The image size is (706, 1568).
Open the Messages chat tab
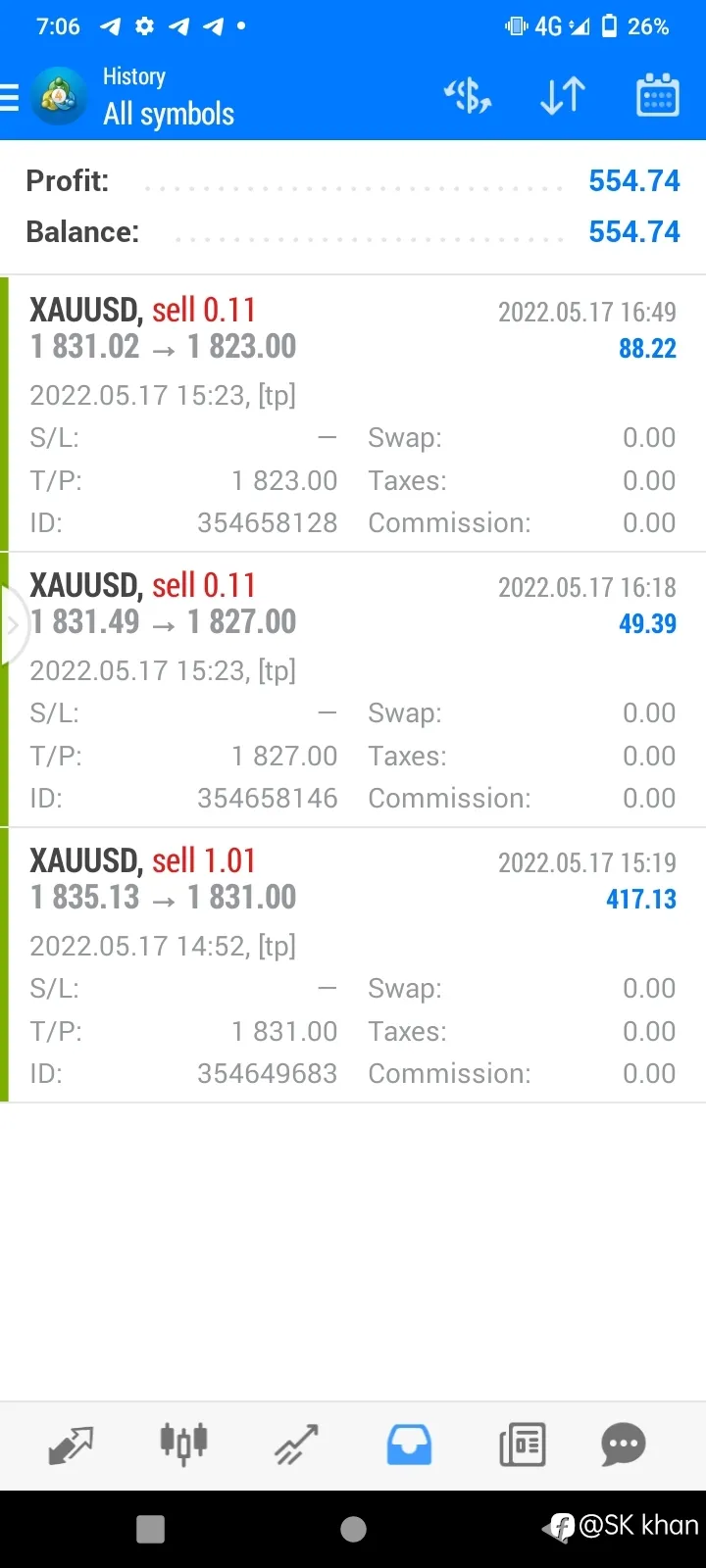[x=624, y=1445]
